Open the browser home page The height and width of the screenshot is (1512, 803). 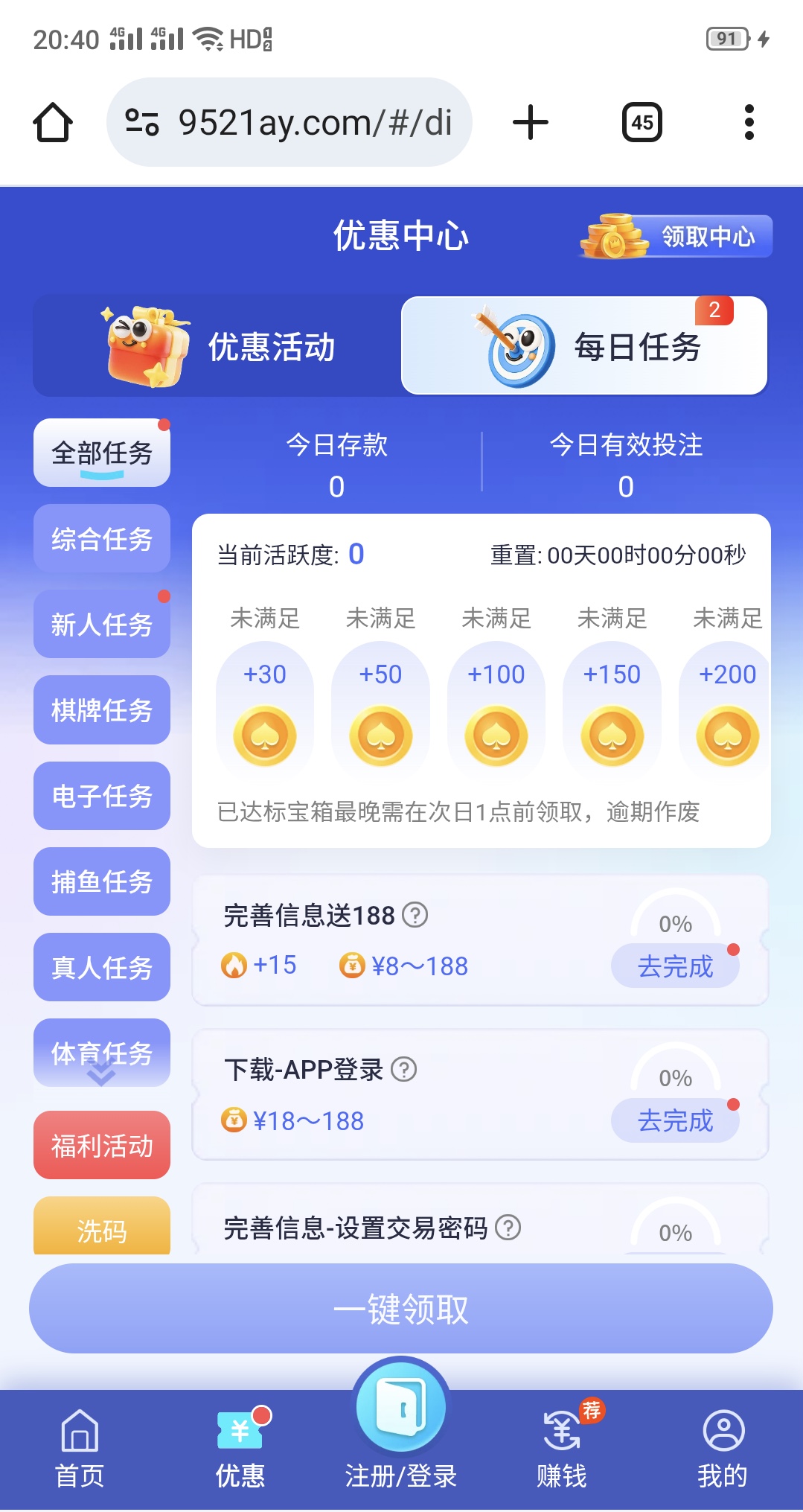53,122
